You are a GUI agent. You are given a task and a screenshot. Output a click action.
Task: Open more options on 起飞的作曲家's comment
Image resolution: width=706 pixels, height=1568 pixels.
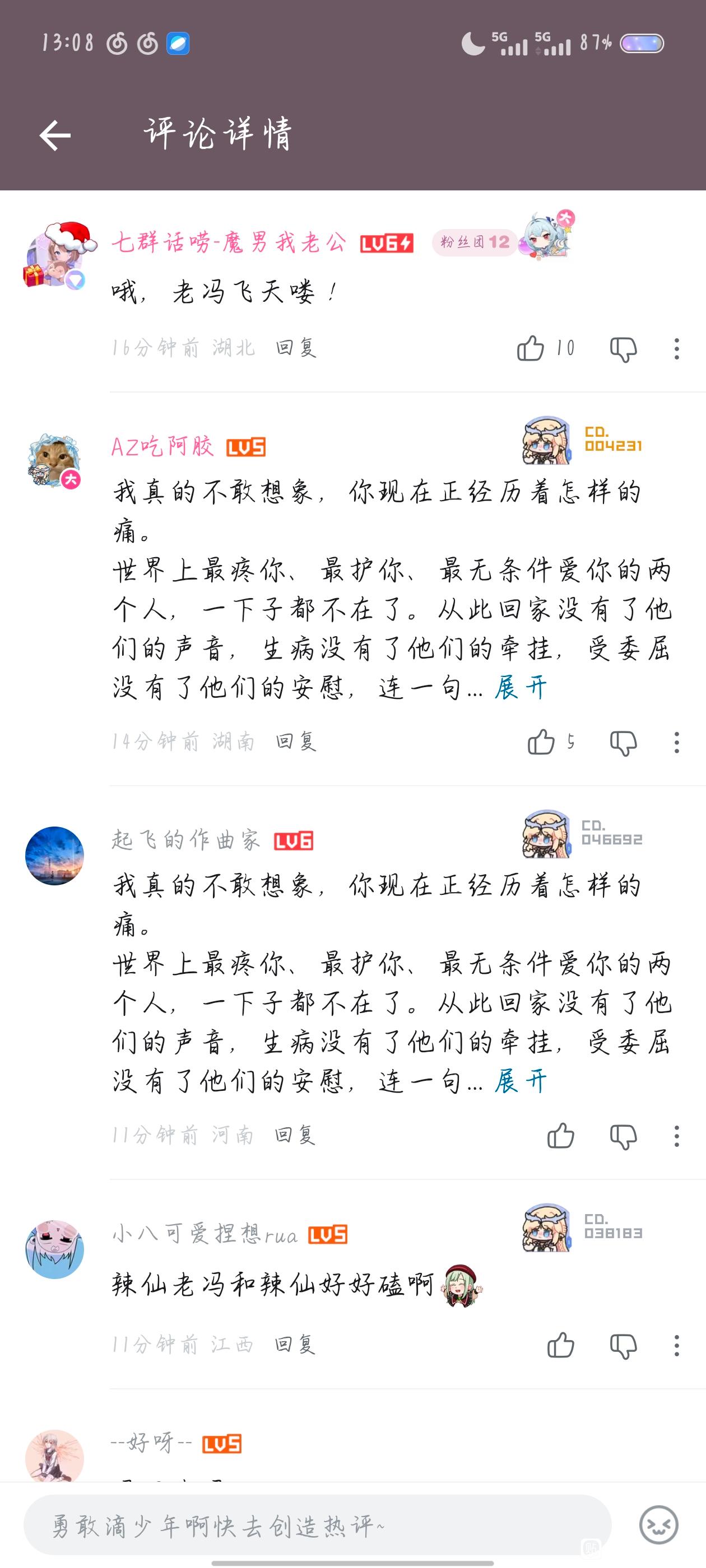[676, 1136]
